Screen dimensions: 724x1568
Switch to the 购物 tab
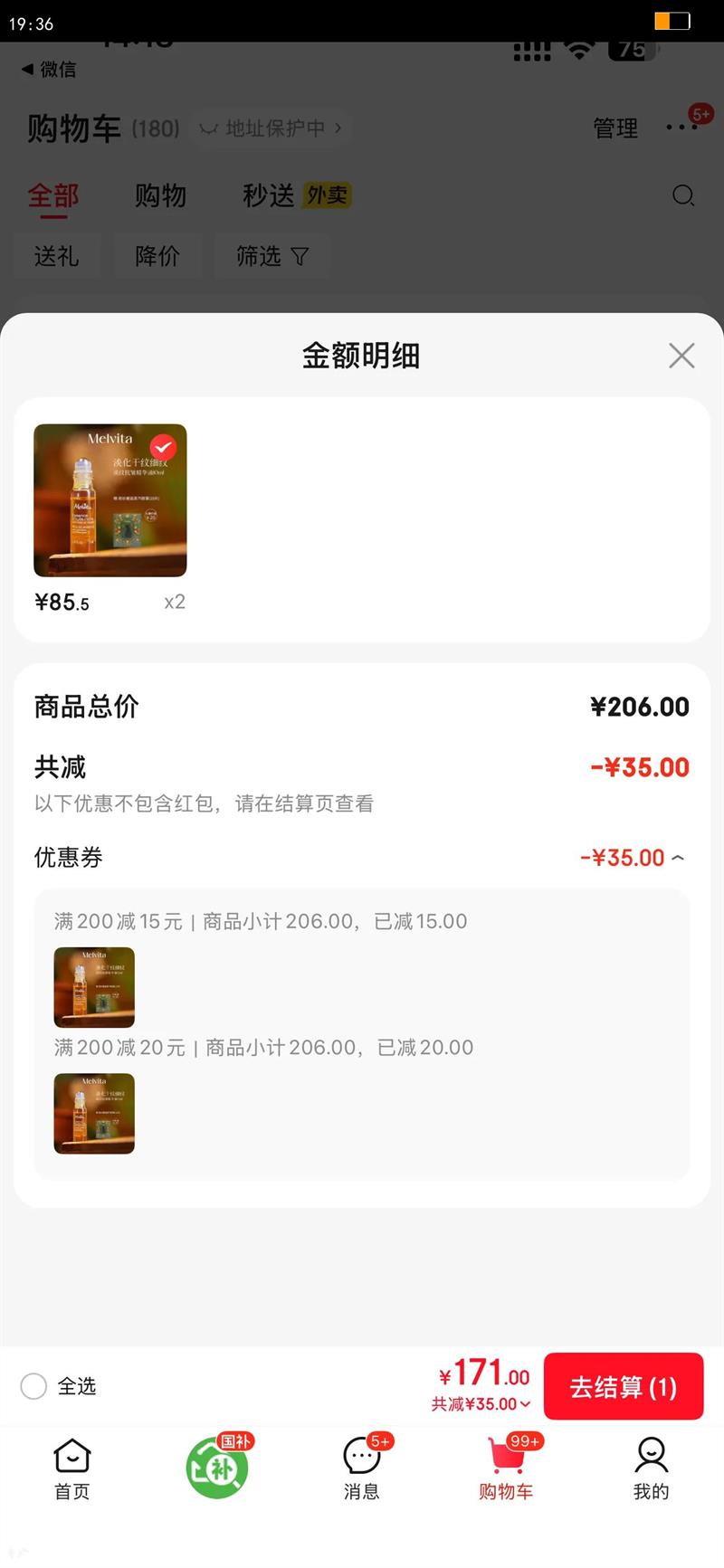pos(161,196)
